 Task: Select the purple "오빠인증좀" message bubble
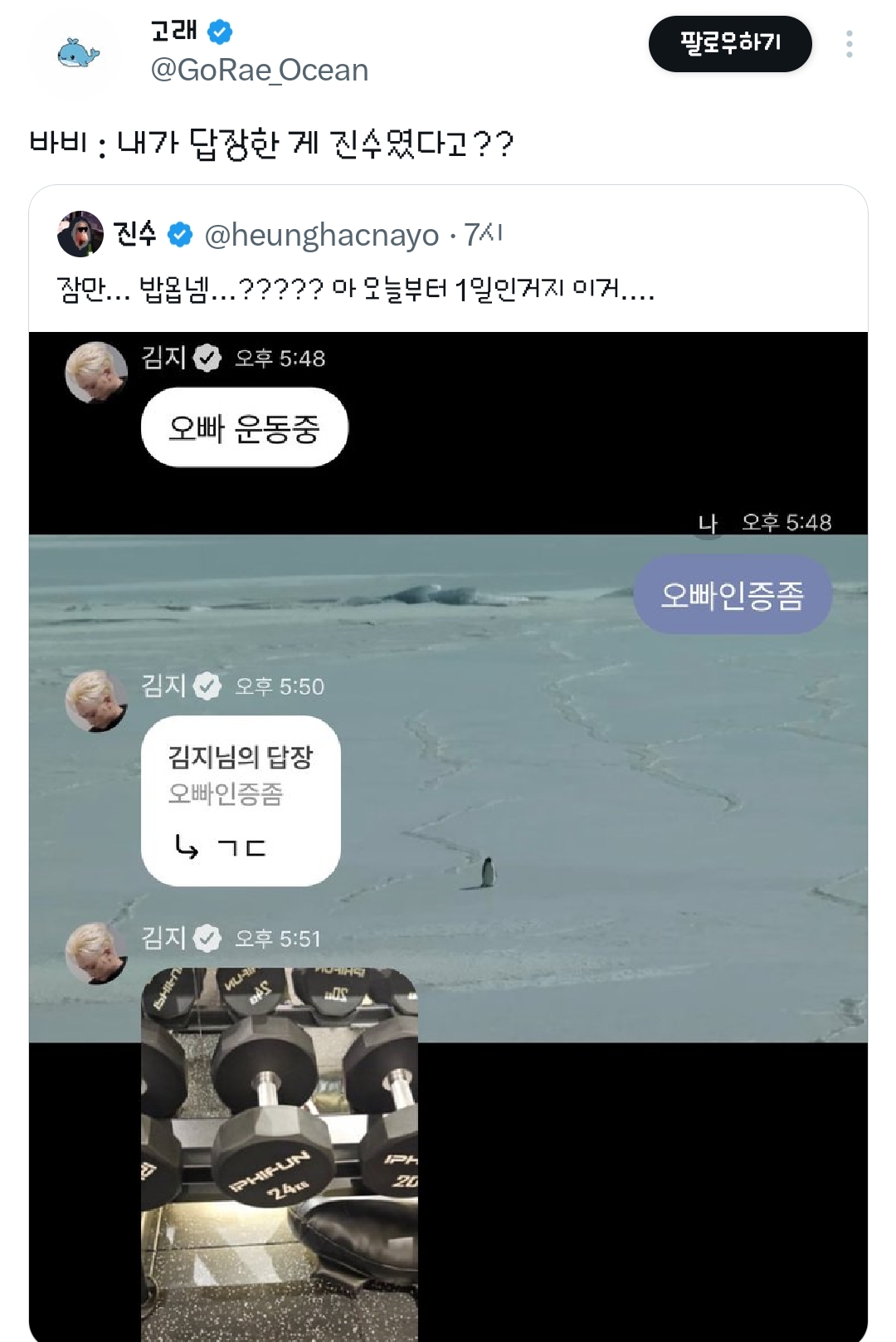(735, 594)
